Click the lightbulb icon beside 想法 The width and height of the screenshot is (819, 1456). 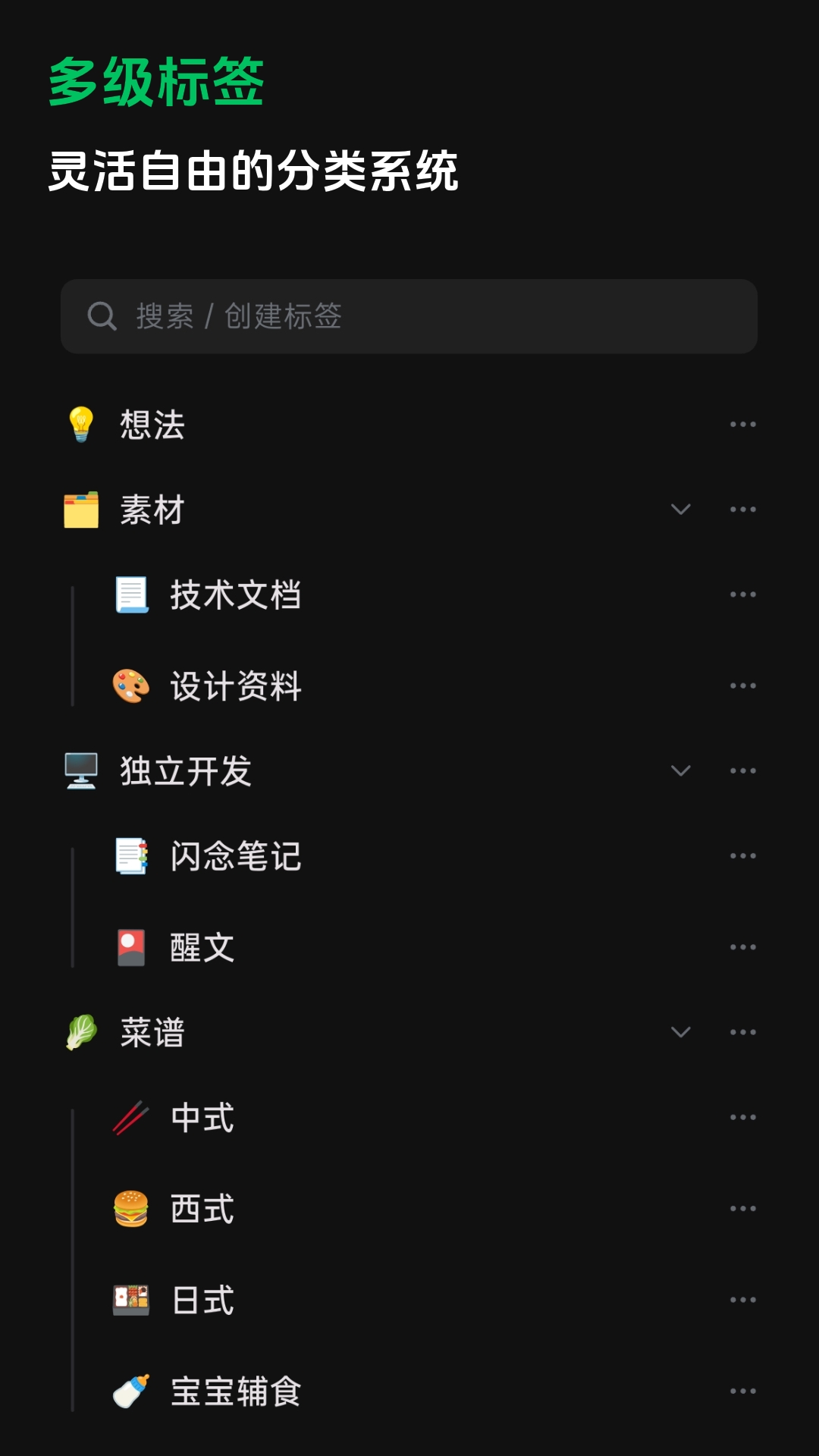coord(81,425)
